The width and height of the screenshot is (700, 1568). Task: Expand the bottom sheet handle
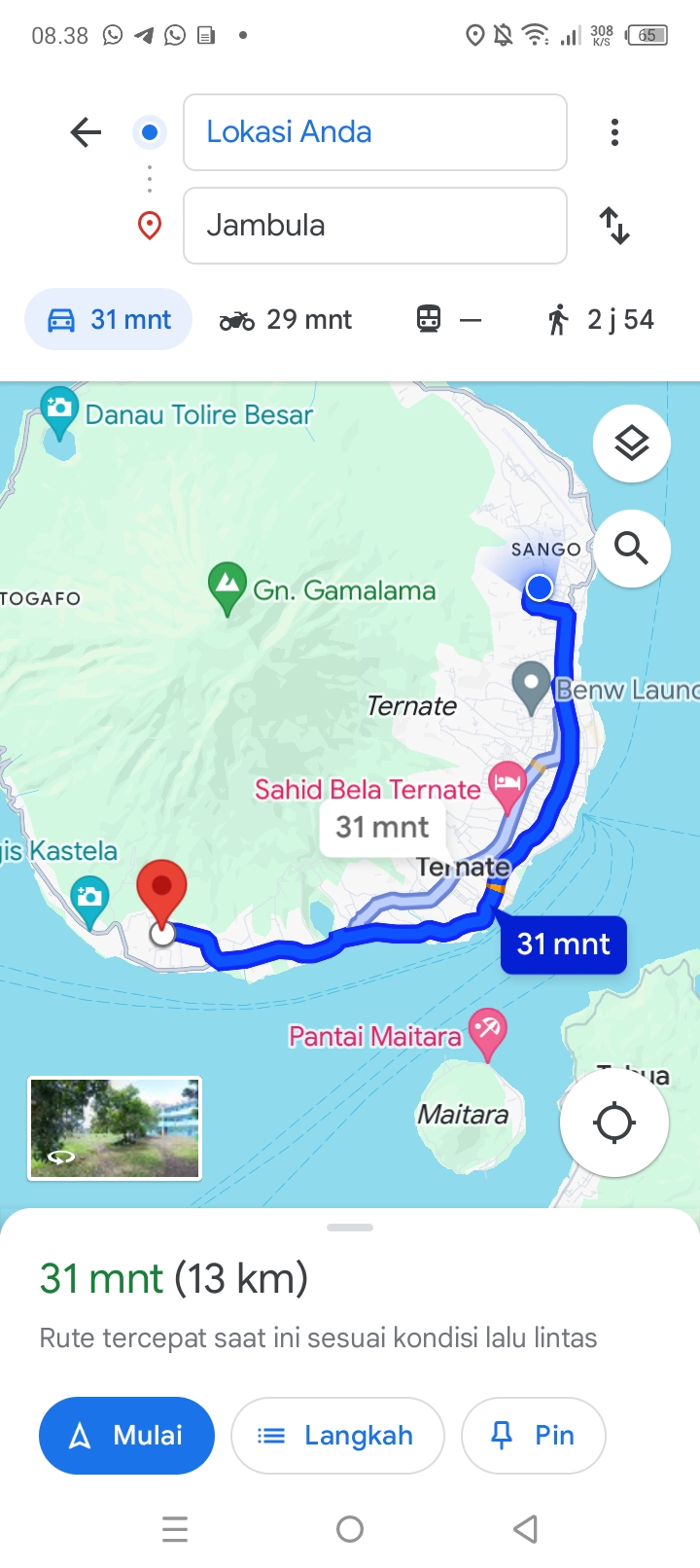(350, 1228)
